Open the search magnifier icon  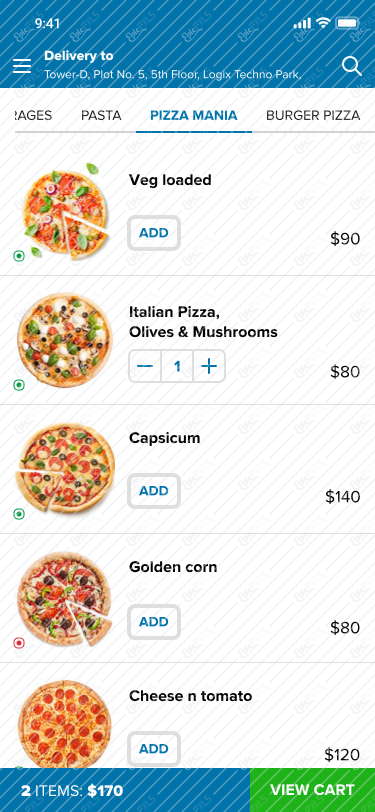point(352,66)
